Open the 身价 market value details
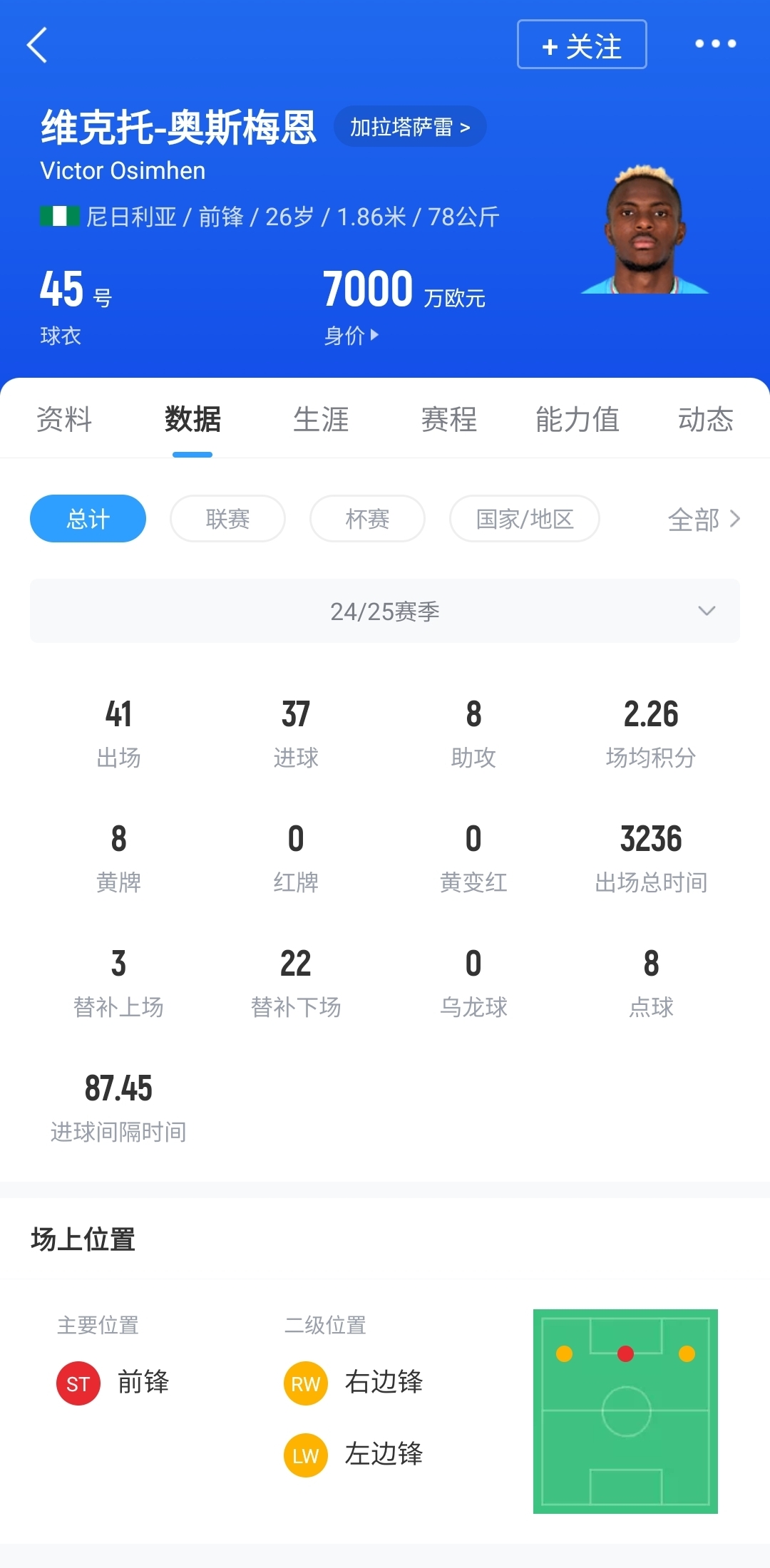The height and width of the screenshot is (1568, 770). point(351,335)
